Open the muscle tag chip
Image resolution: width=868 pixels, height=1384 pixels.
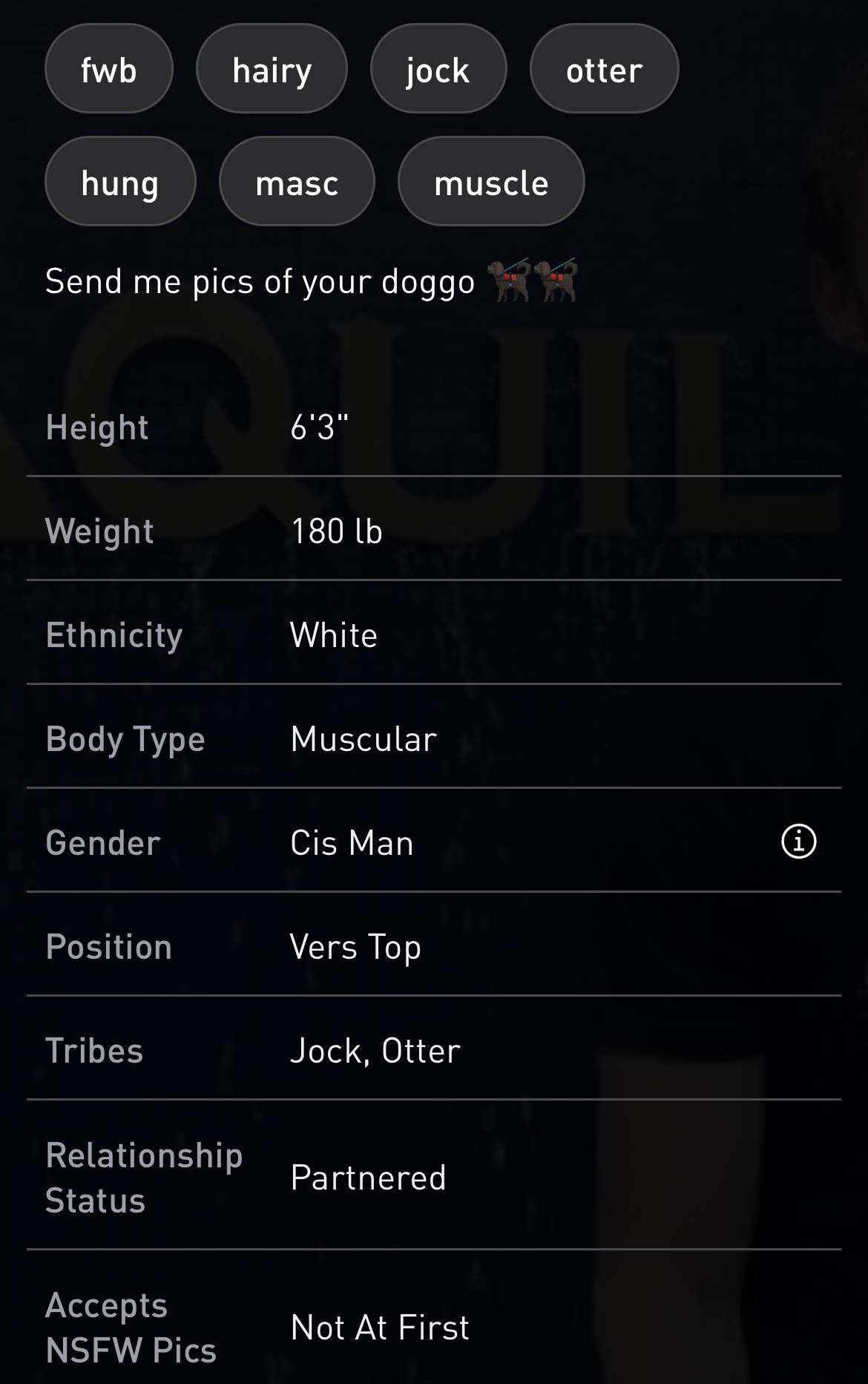click(491, 182)
